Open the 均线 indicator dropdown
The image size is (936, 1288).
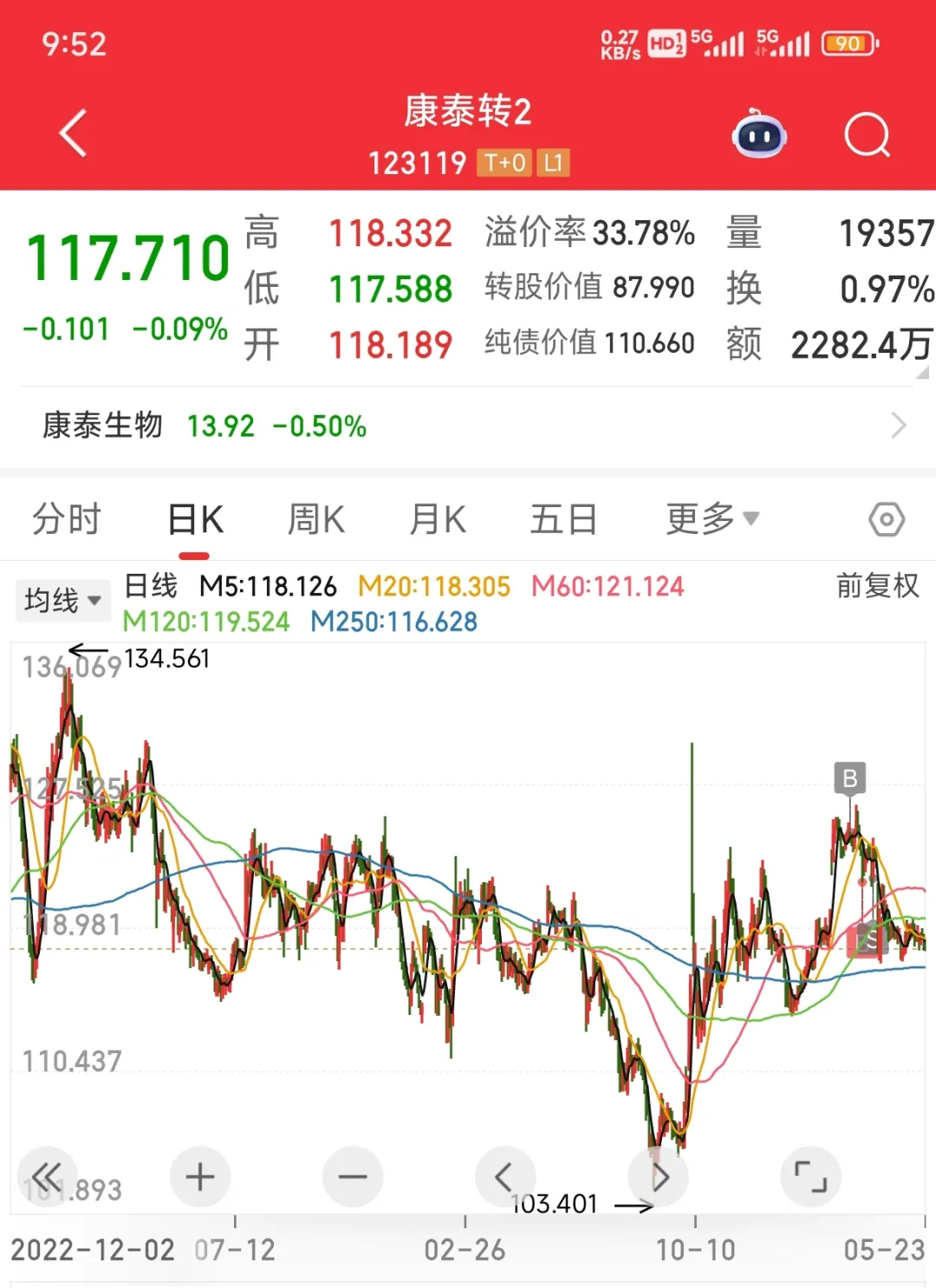point(62,600)
